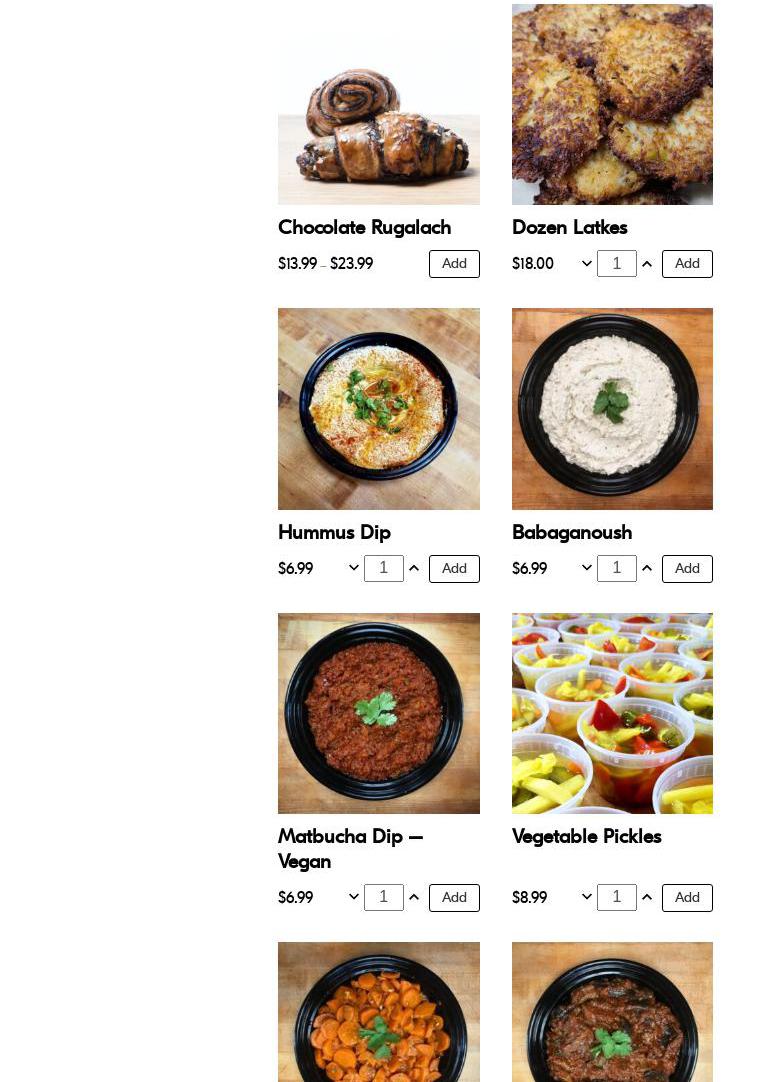770x1082 pixels.
Task: Add Vegetable Pickles to the cart
Action: pos(687,898)
